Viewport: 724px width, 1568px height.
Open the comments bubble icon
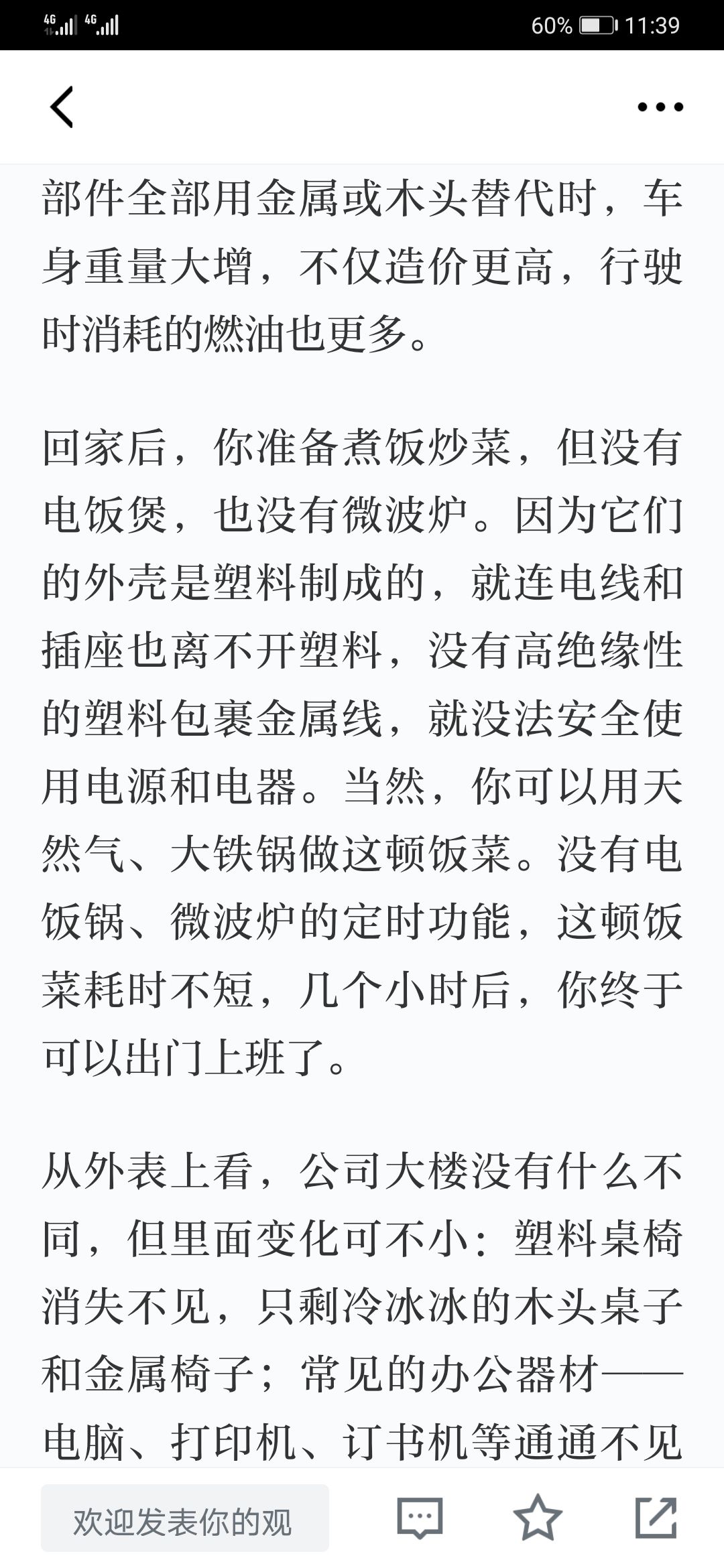(x=420, y=1518)
